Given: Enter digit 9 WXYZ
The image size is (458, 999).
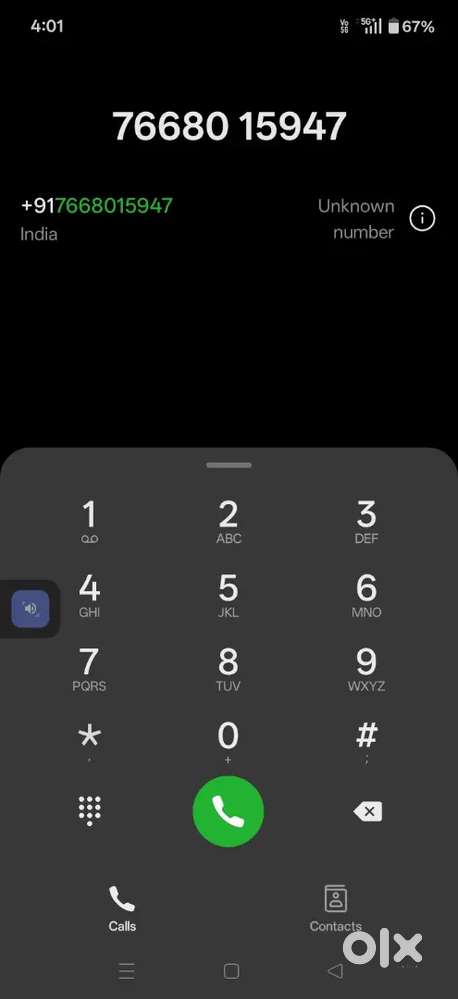Looking at the screenshot, I should click(366, 670).
